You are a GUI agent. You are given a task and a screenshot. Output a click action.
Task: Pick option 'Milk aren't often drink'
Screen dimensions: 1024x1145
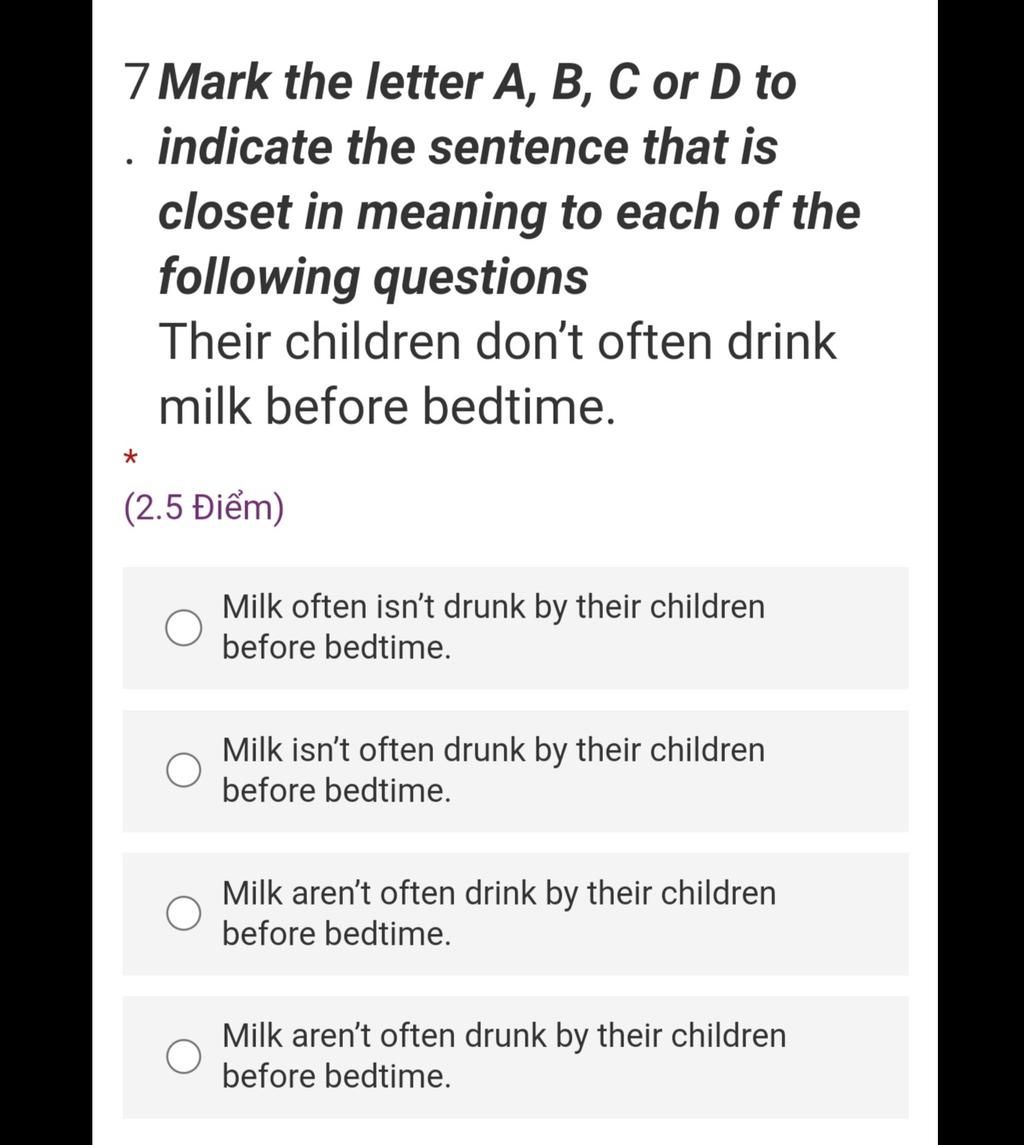click(183, 913)
